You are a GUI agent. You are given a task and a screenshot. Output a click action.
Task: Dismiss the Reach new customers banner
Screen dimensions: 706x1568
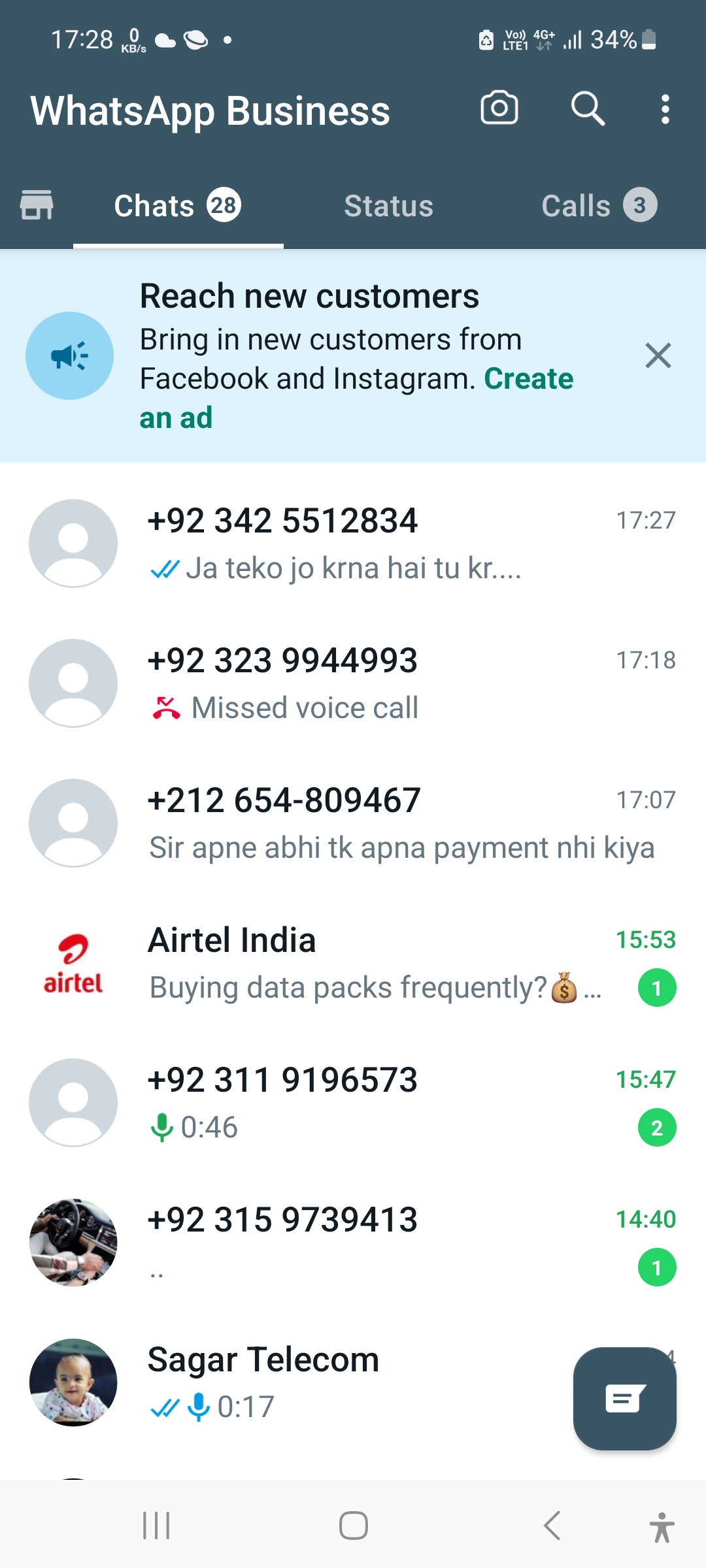[658, 355]
